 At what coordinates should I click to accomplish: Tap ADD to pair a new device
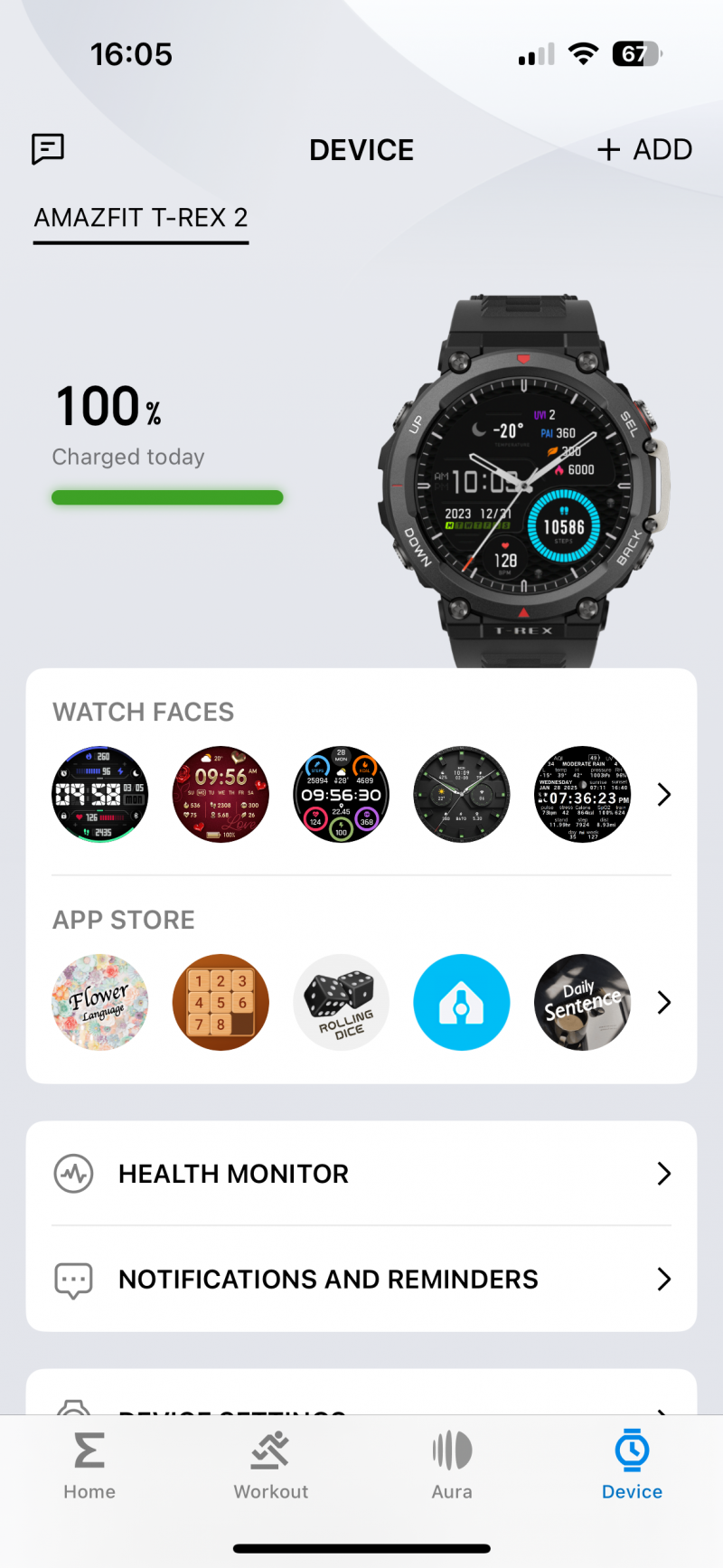coord(645,149)
